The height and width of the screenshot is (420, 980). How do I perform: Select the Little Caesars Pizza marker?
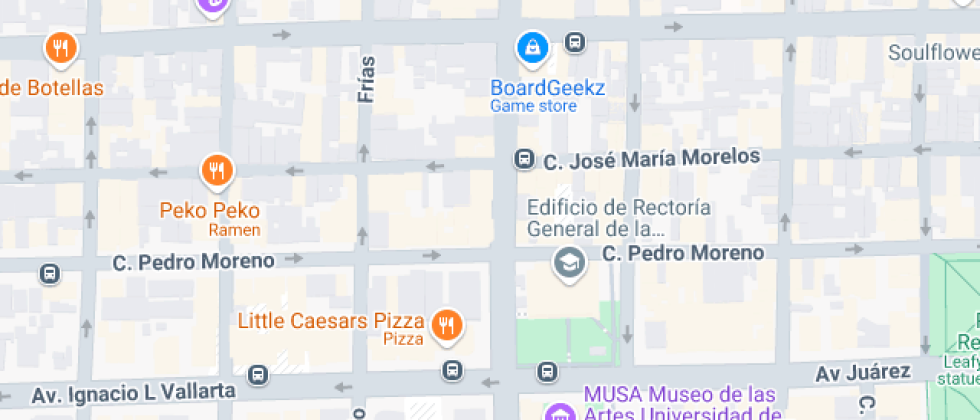pyautogui.click(x=447, y=325)
